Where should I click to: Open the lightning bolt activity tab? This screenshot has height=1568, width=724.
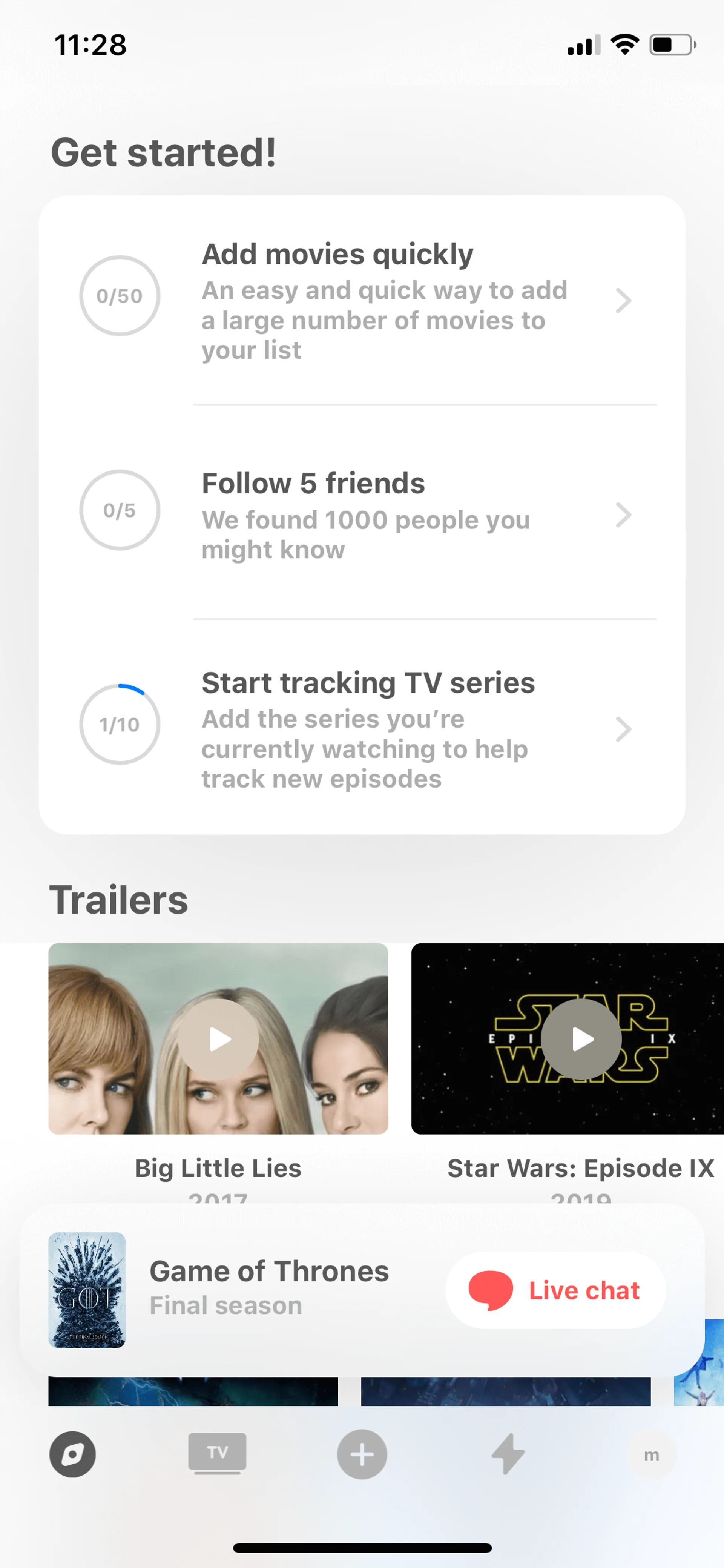(508, 1454)
